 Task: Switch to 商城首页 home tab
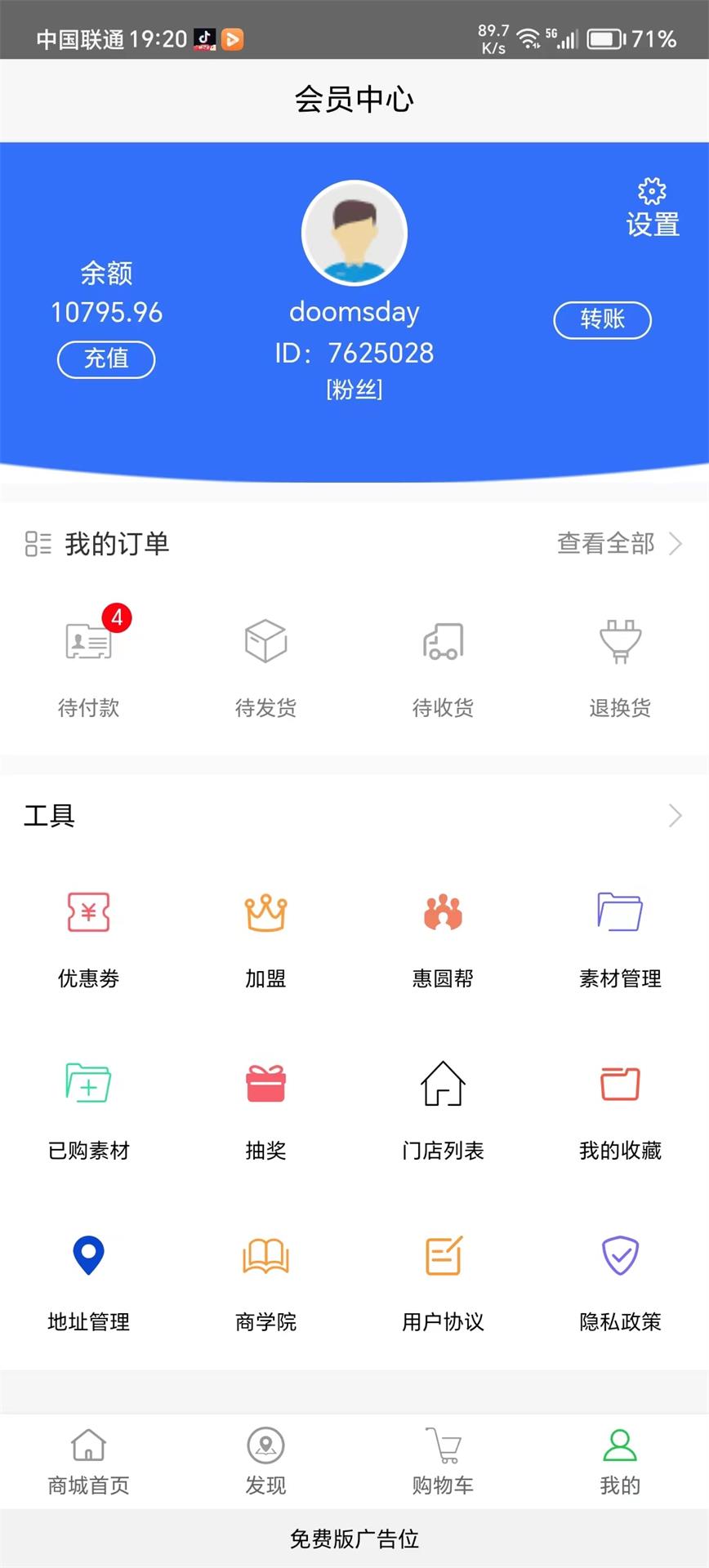(87, 1462)
